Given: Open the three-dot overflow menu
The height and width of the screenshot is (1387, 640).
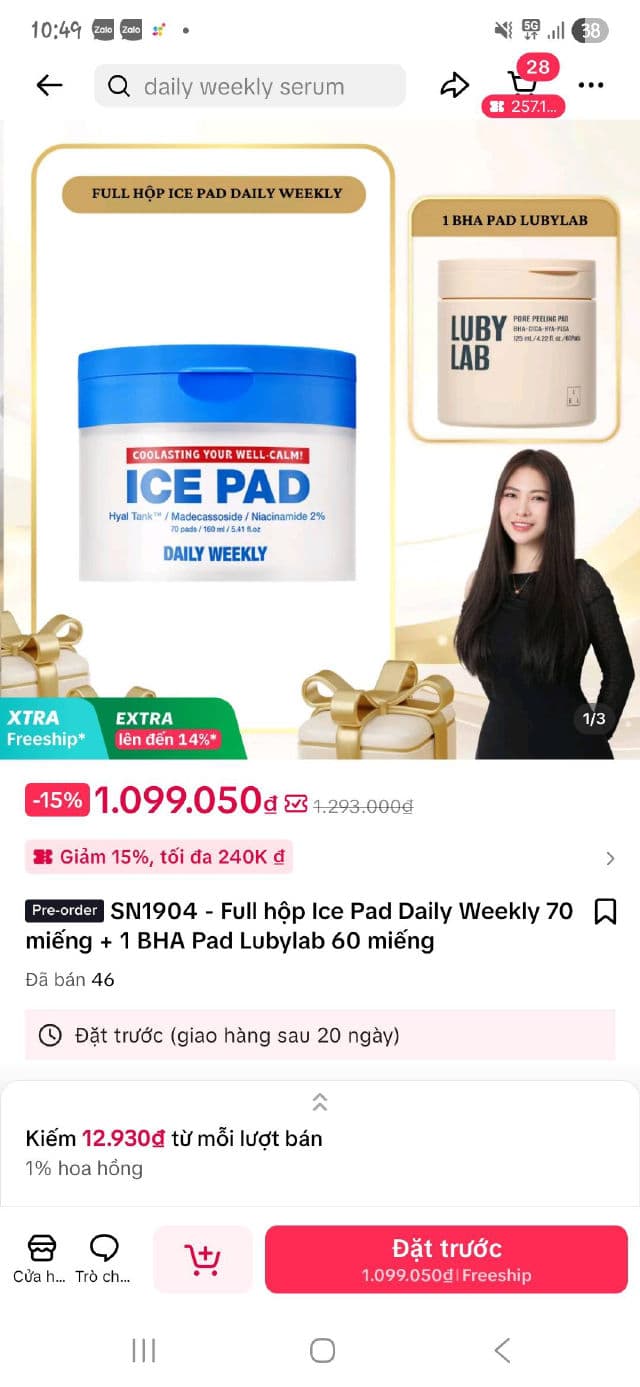Looking at the screenshot, I should [591, 86].
